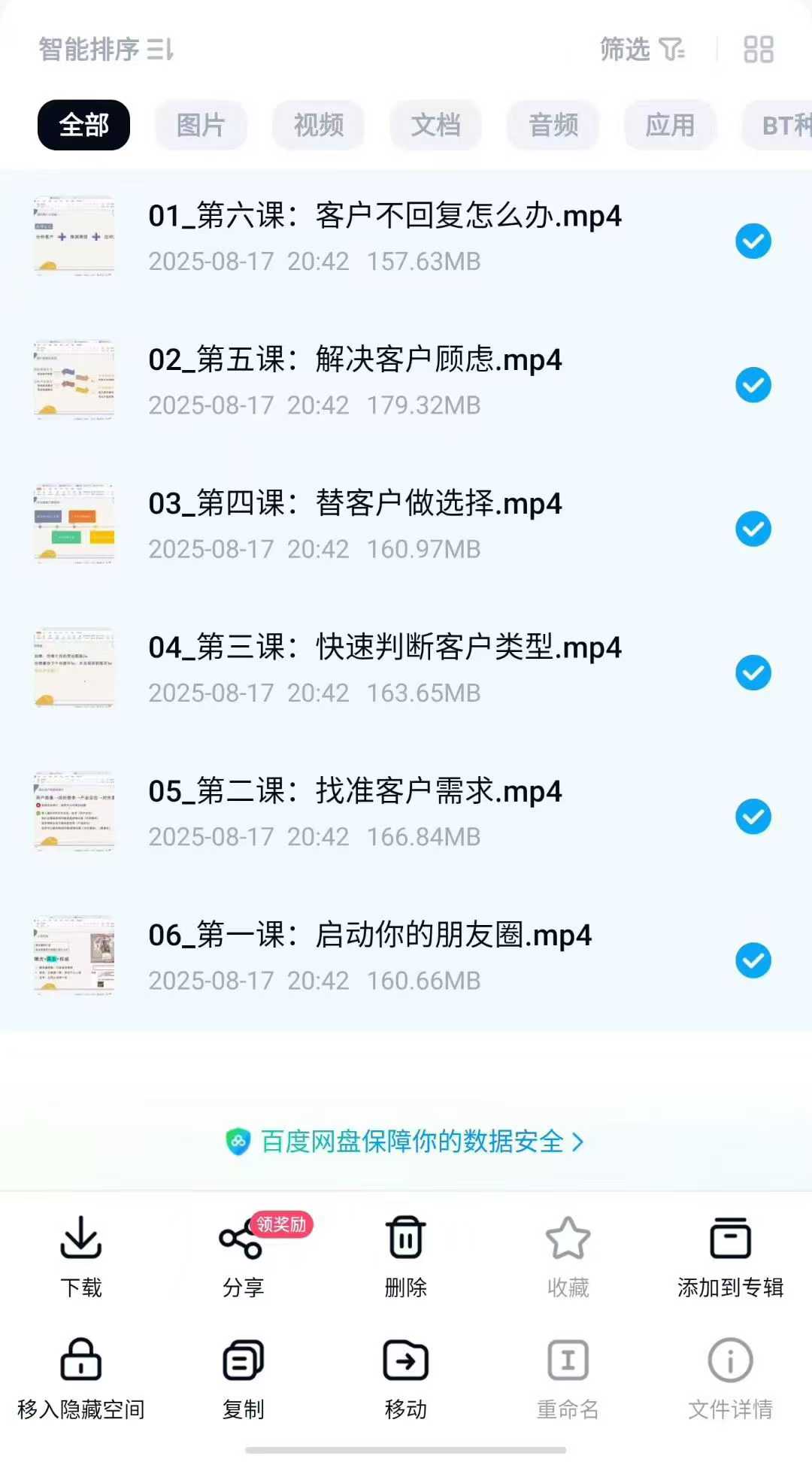
Task: Filter by 音频 files
Action: tap(553, 125)
